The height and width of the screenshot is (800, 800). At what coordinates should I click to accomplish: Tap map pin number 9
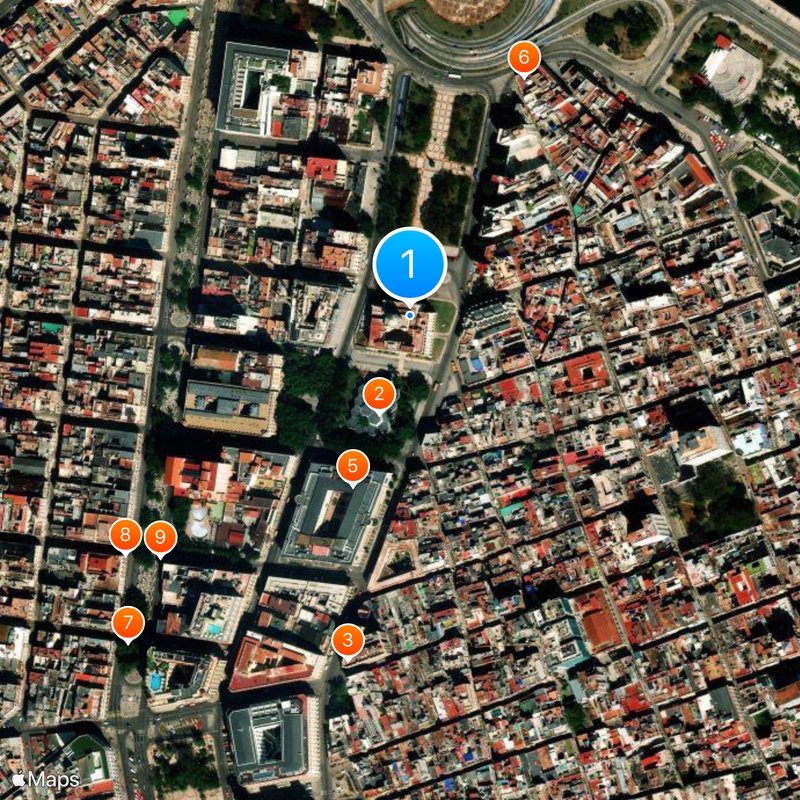coord(160,538)
